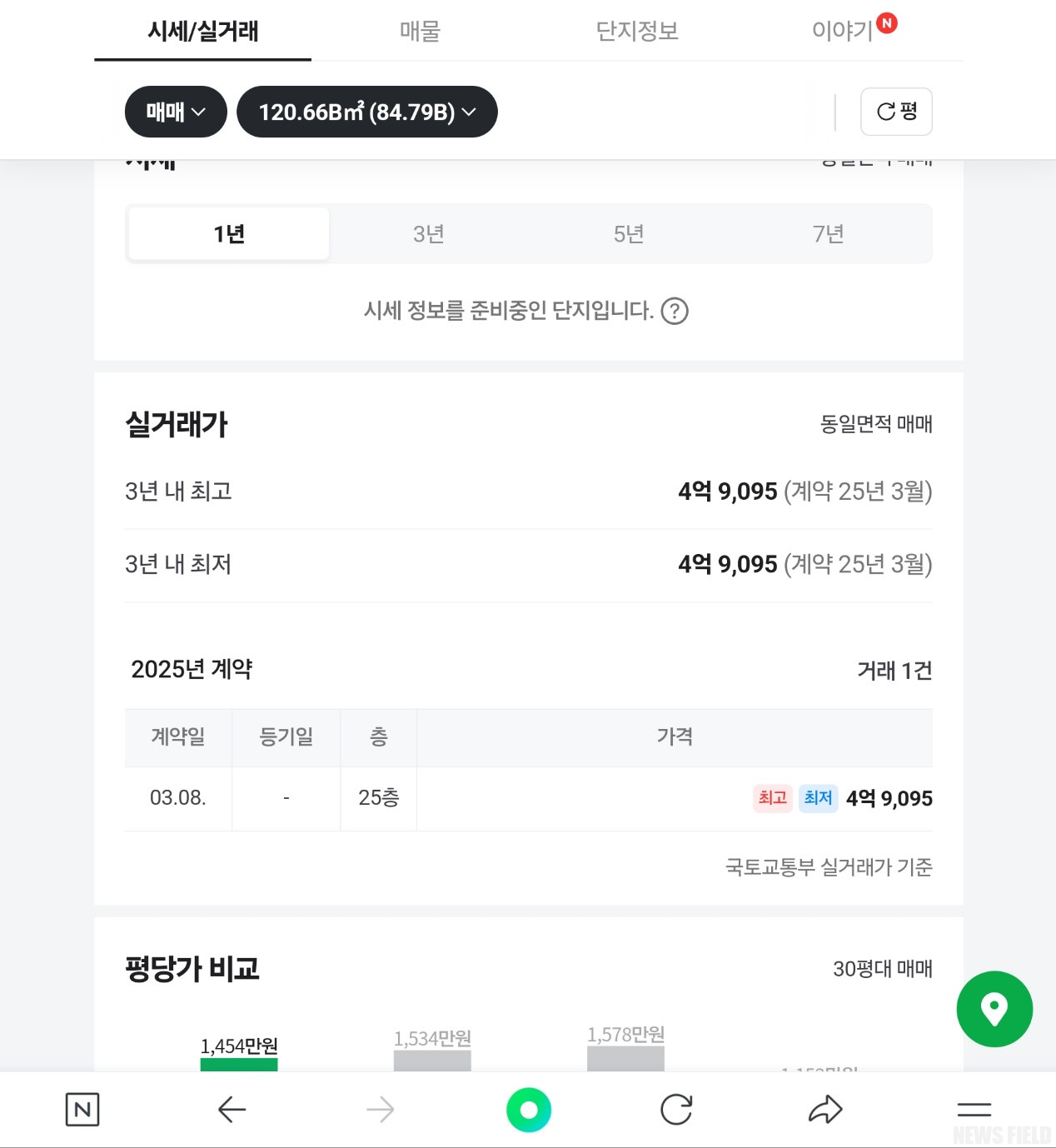This screenshot has width=1056, height=1148.
Task: Go back to the previous page
Action: click(232, 1110)
